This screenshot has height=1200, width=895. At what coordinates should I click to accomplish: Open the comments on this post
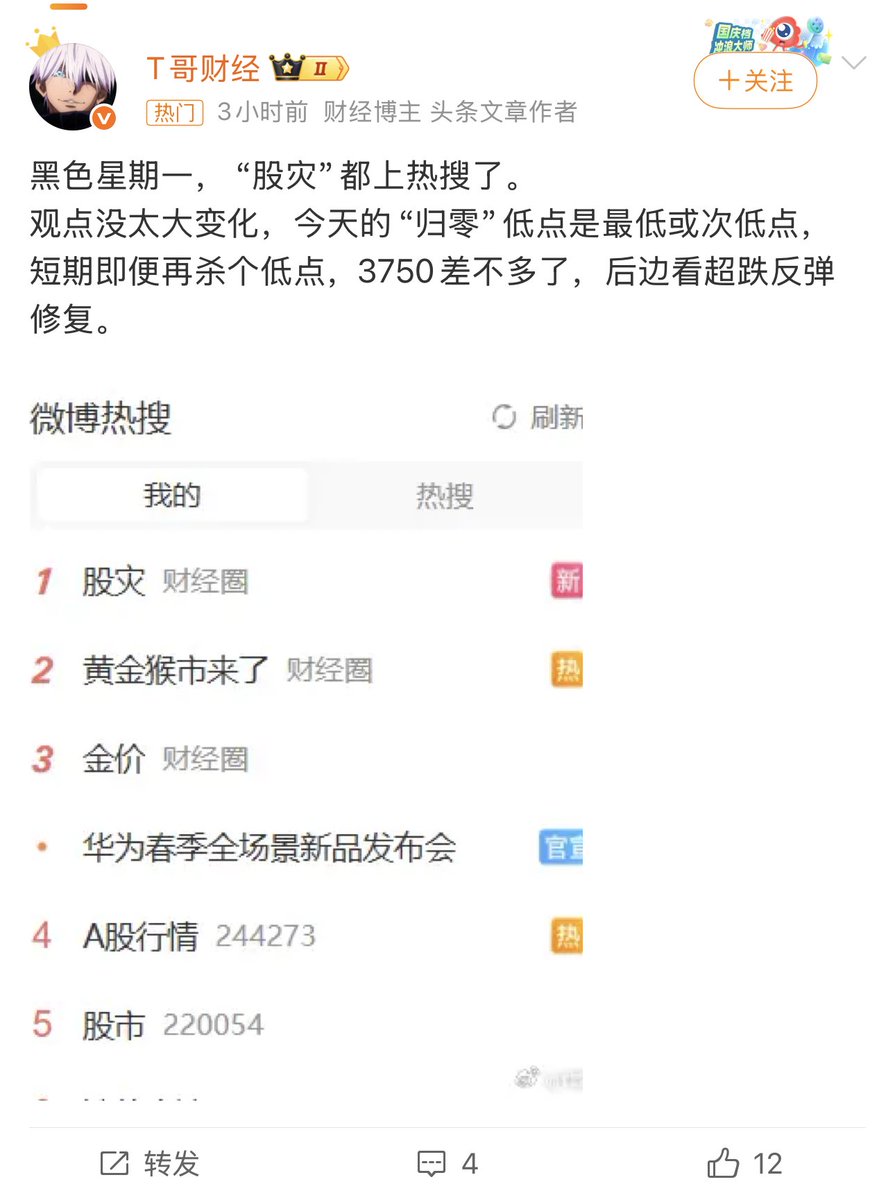pyautogui.click(x=447, y=1163)
